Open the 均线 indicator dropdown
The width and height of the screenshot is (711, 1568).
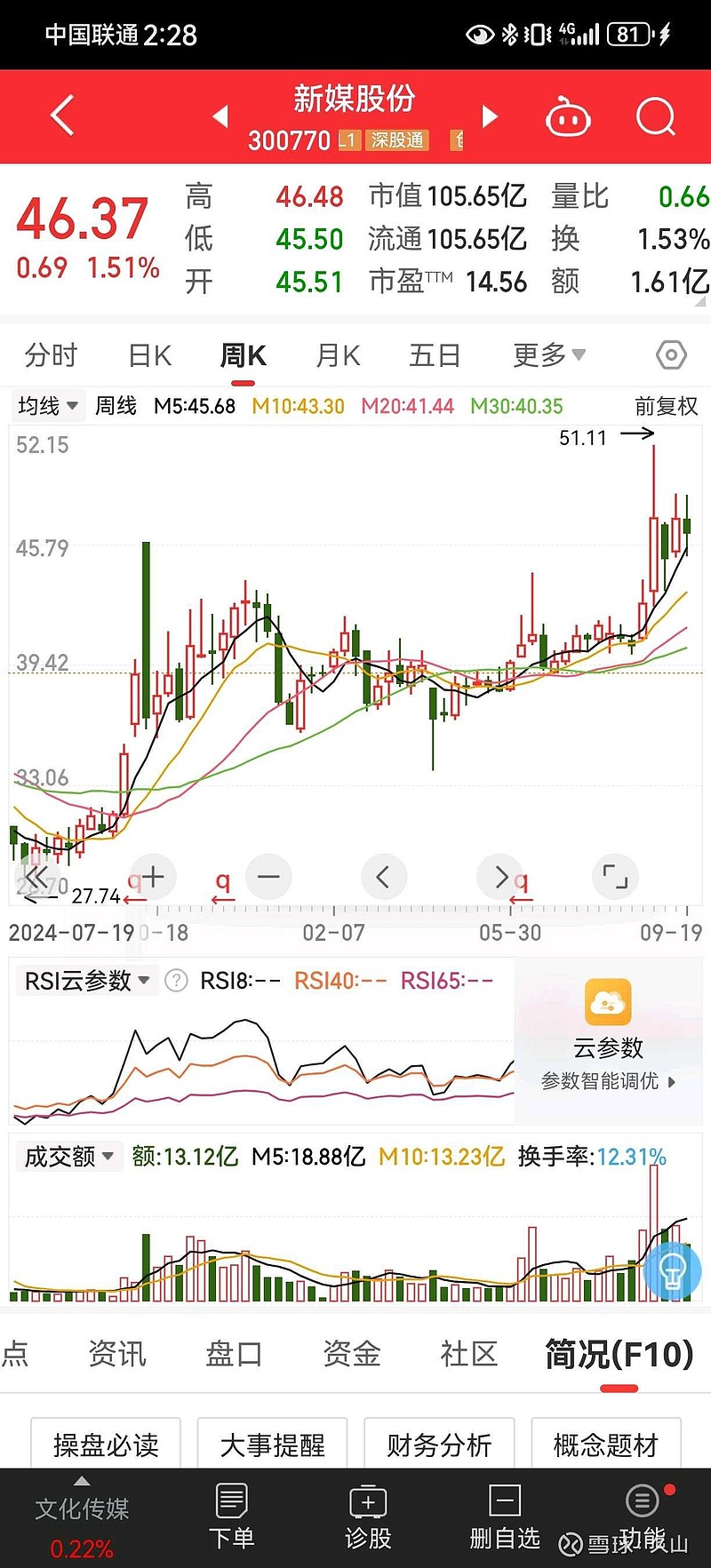click(x=48, y=406)
